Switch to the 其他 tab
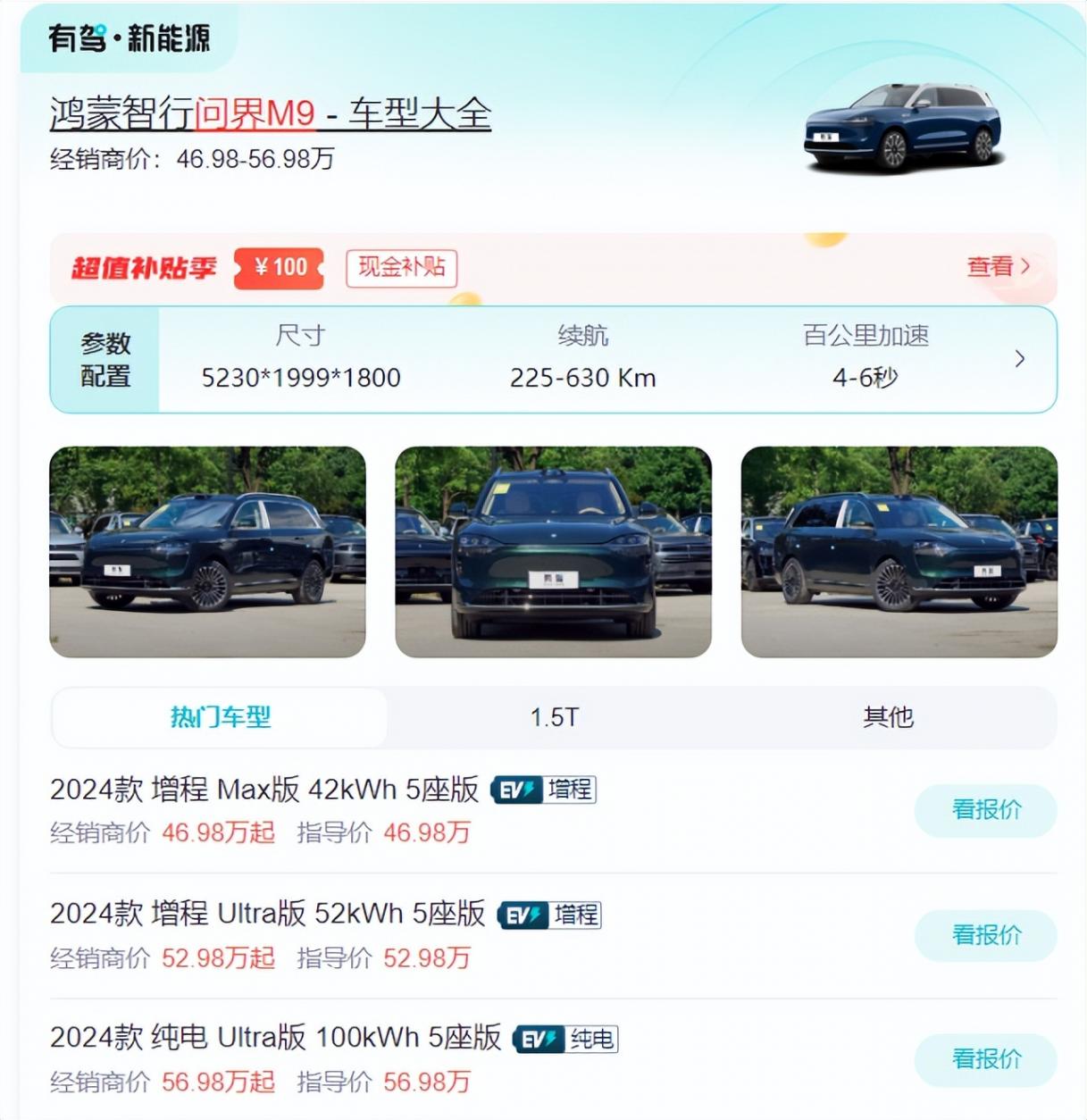Viewport: 1087px width, 1120px height. coord(888,717)
